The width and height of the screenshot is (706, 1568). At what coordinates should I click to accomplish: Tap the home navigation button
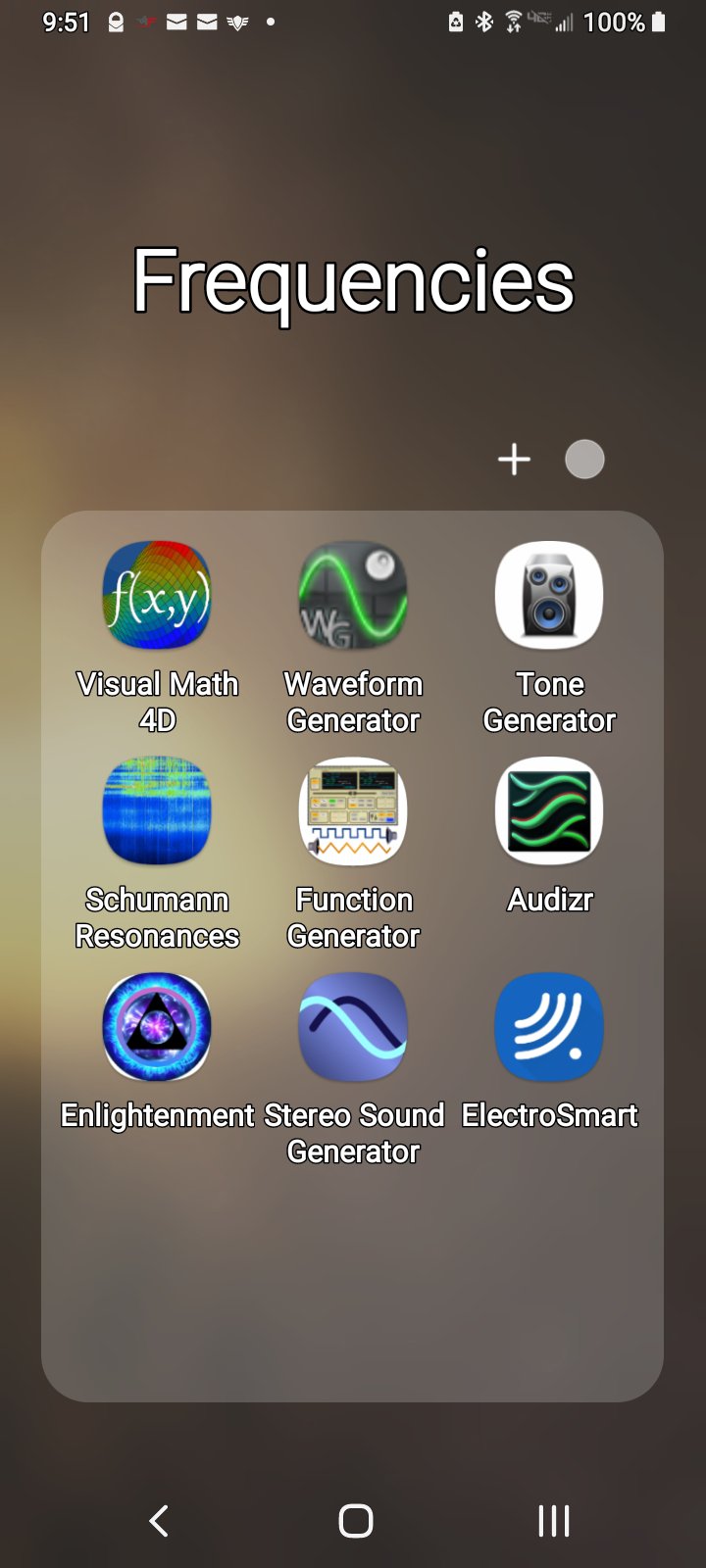click(355, 1521)
